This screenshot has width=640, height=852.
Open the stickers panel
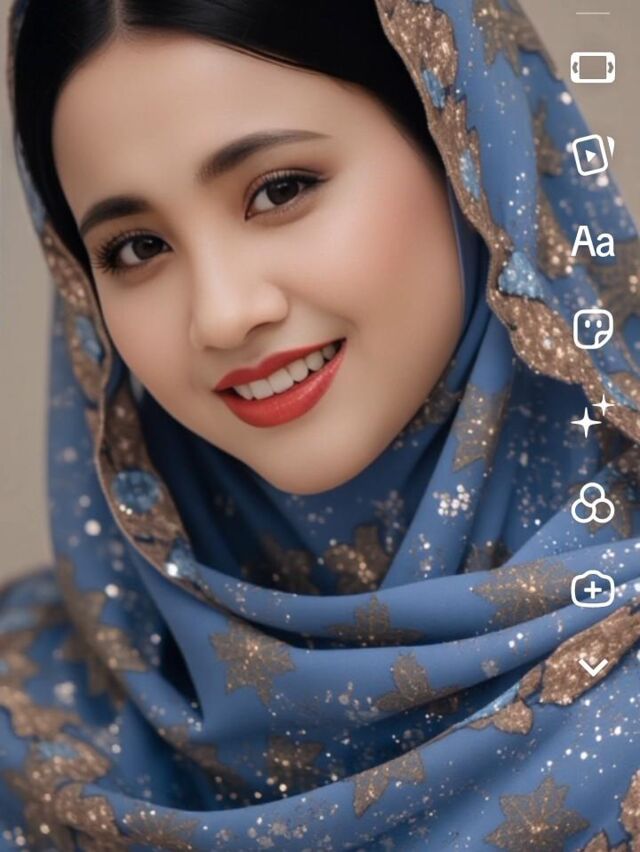tap(593, 329)
